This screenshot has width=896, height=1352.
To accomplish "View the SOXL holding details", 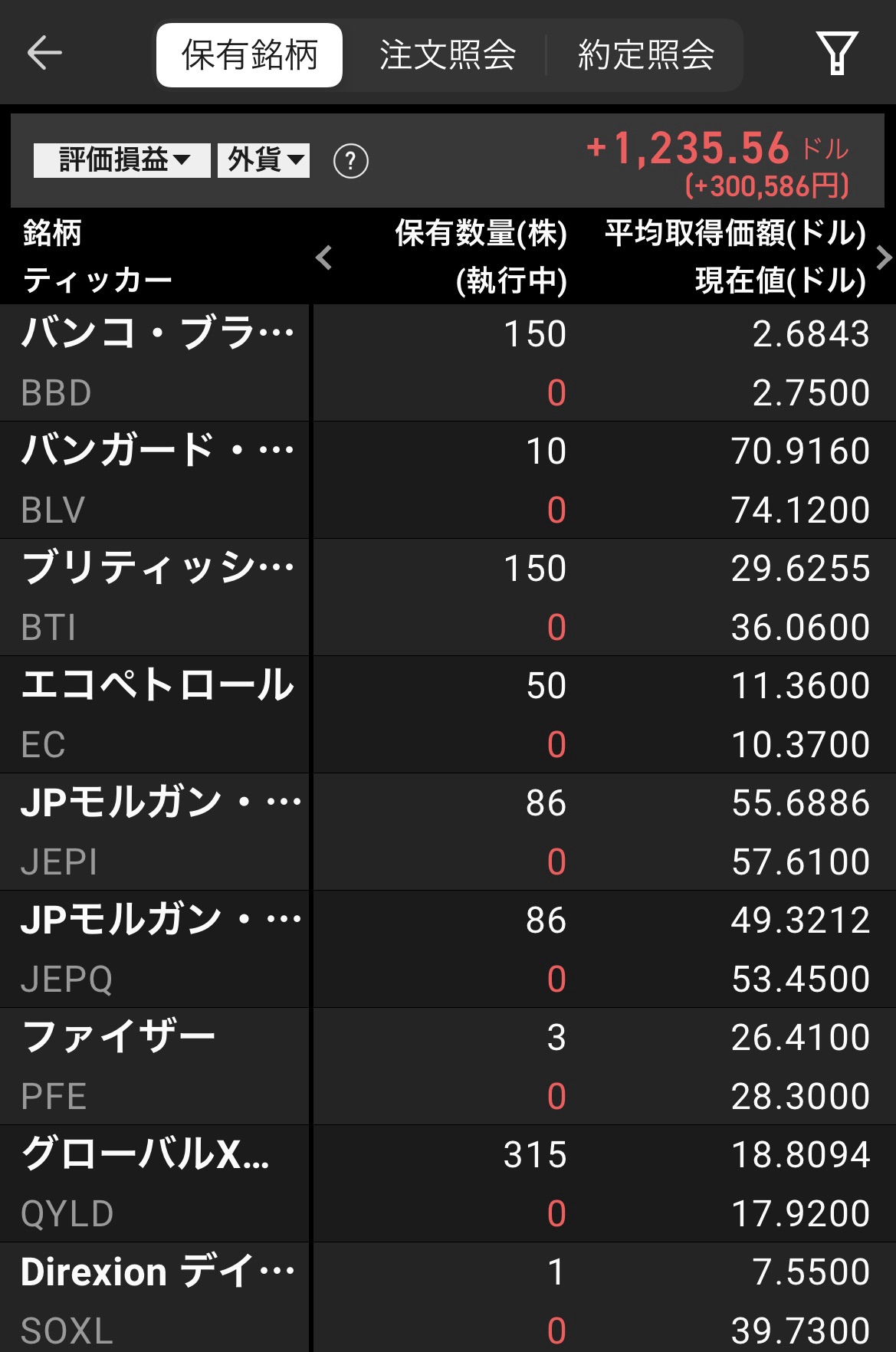I will coord(153,1299).
